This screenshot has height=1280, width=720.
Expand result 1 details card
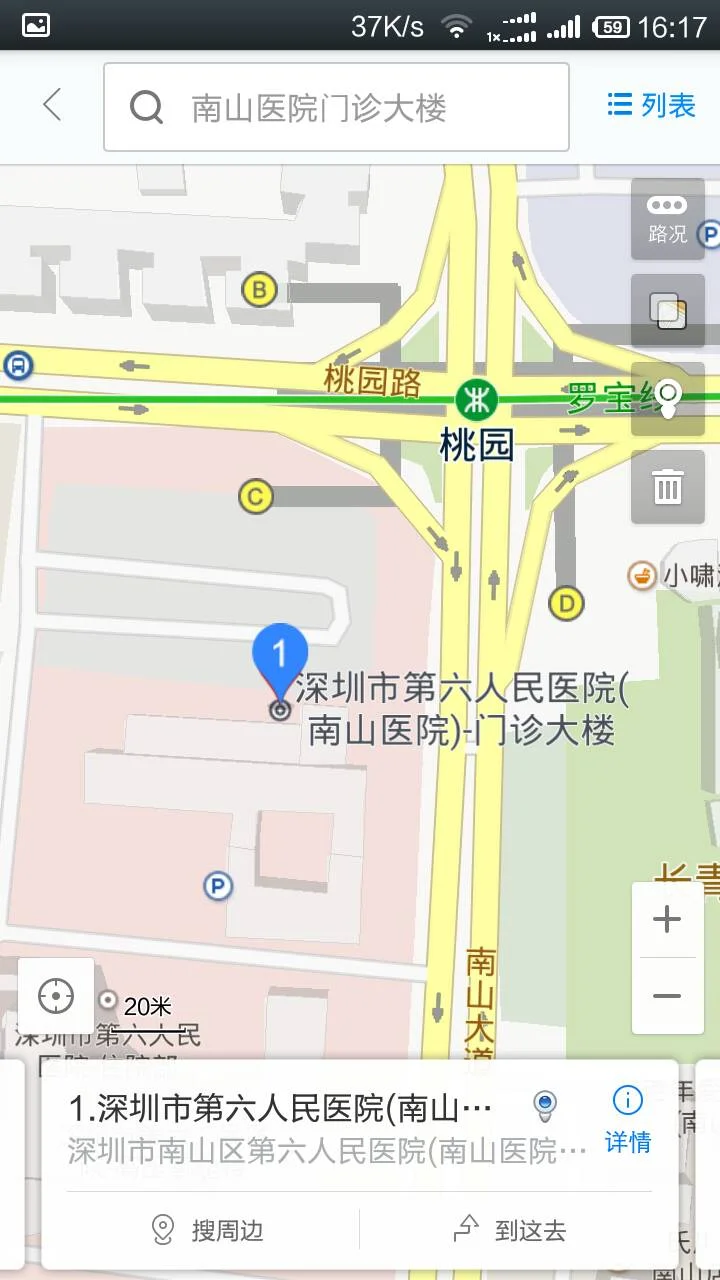(280, 1105)
